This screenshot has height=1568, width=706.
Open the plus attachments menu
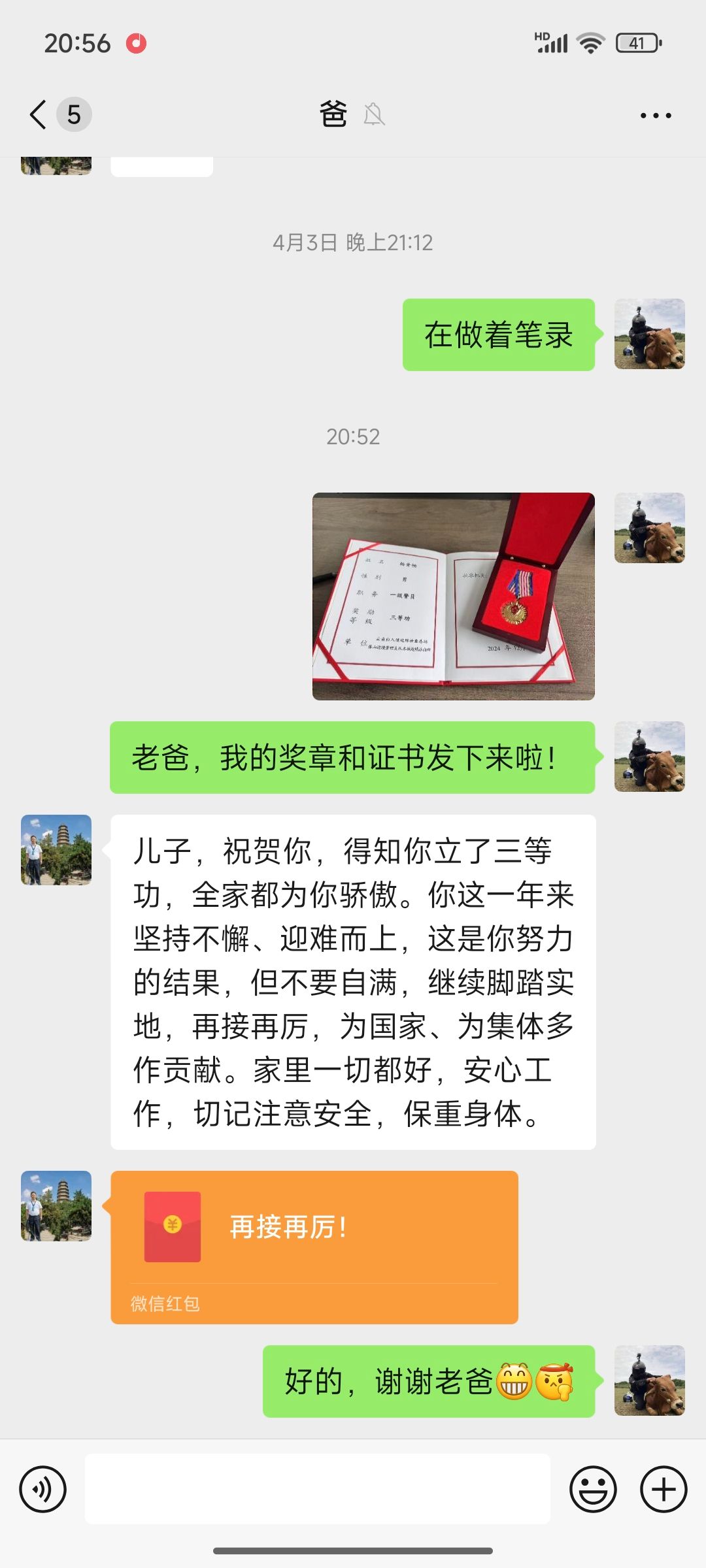click(x=663, y=1490)
